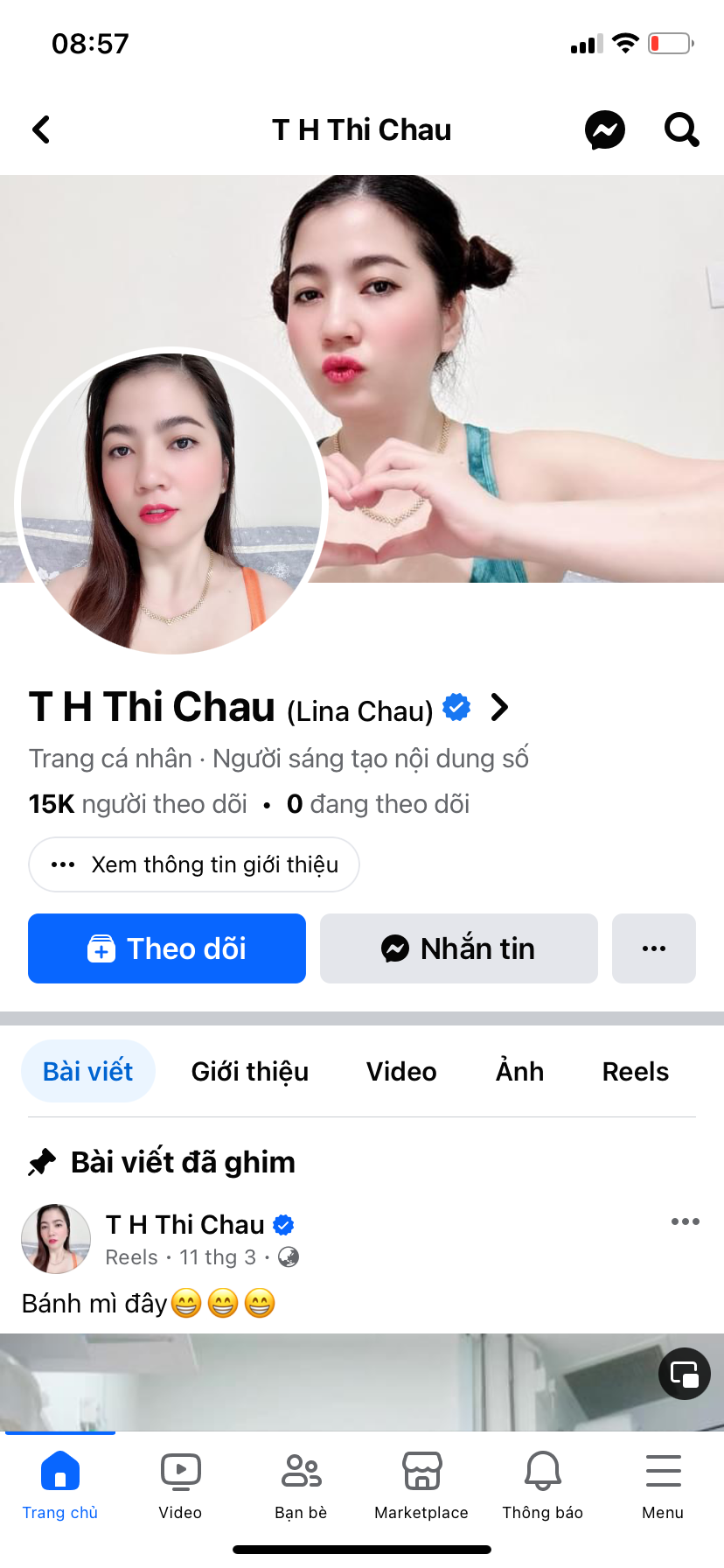Expand profile details chevron beside name
This screenshot has width=724, height=1568.
pyautogui.click(x=499, y=707)
